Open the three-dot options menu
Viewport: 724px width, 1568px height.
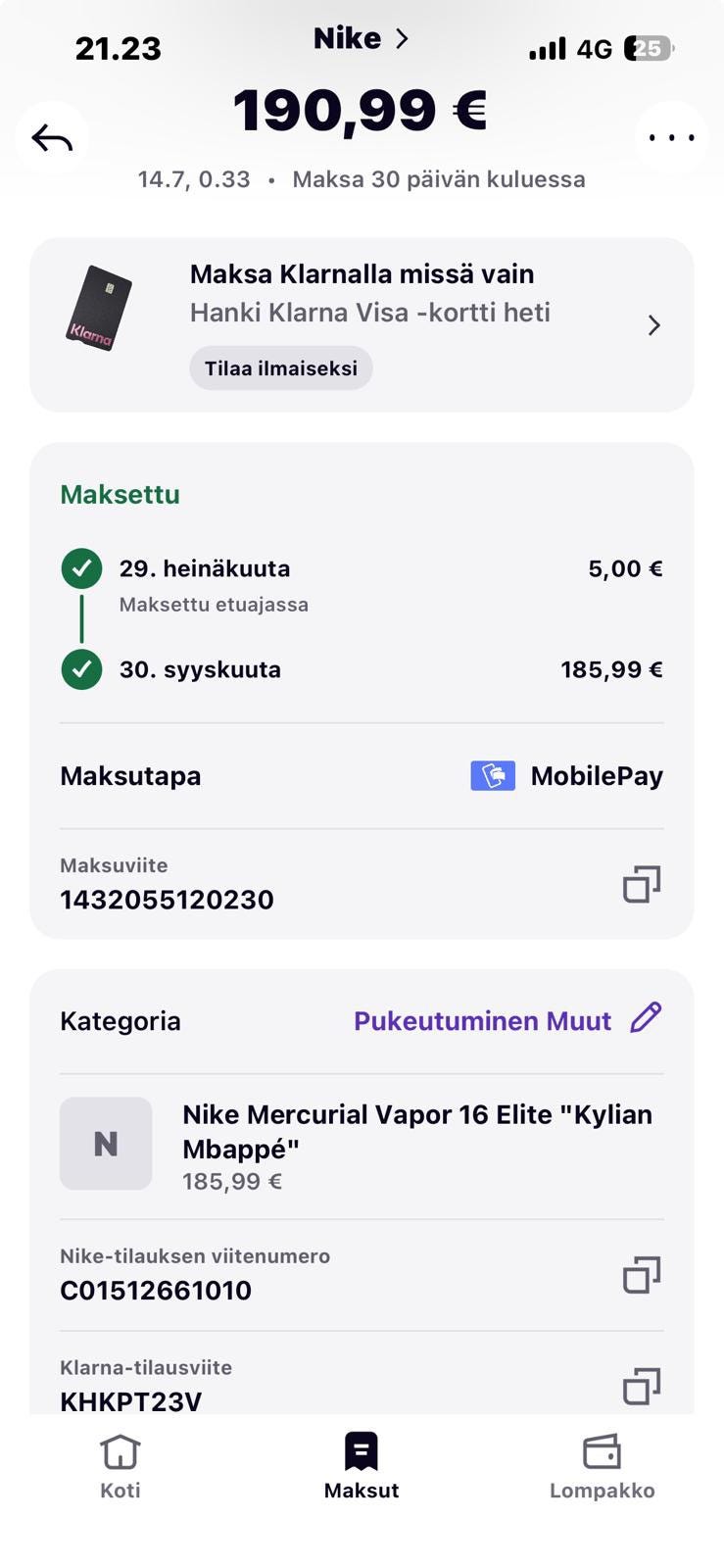point(671,137)
